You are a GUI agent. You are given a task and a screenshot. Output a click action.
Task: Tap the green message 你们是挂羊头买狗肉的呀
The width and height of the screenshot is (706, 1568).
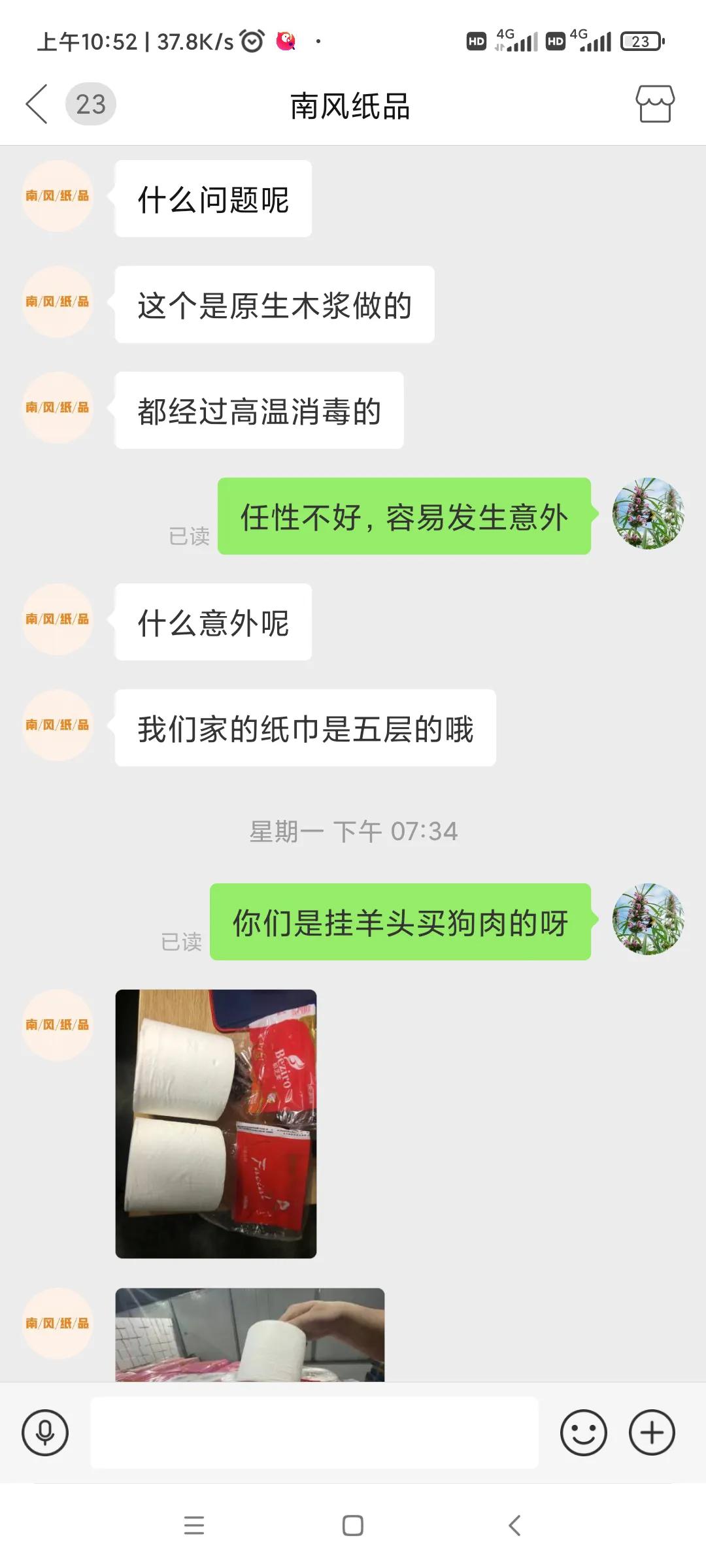pos(400,921)
